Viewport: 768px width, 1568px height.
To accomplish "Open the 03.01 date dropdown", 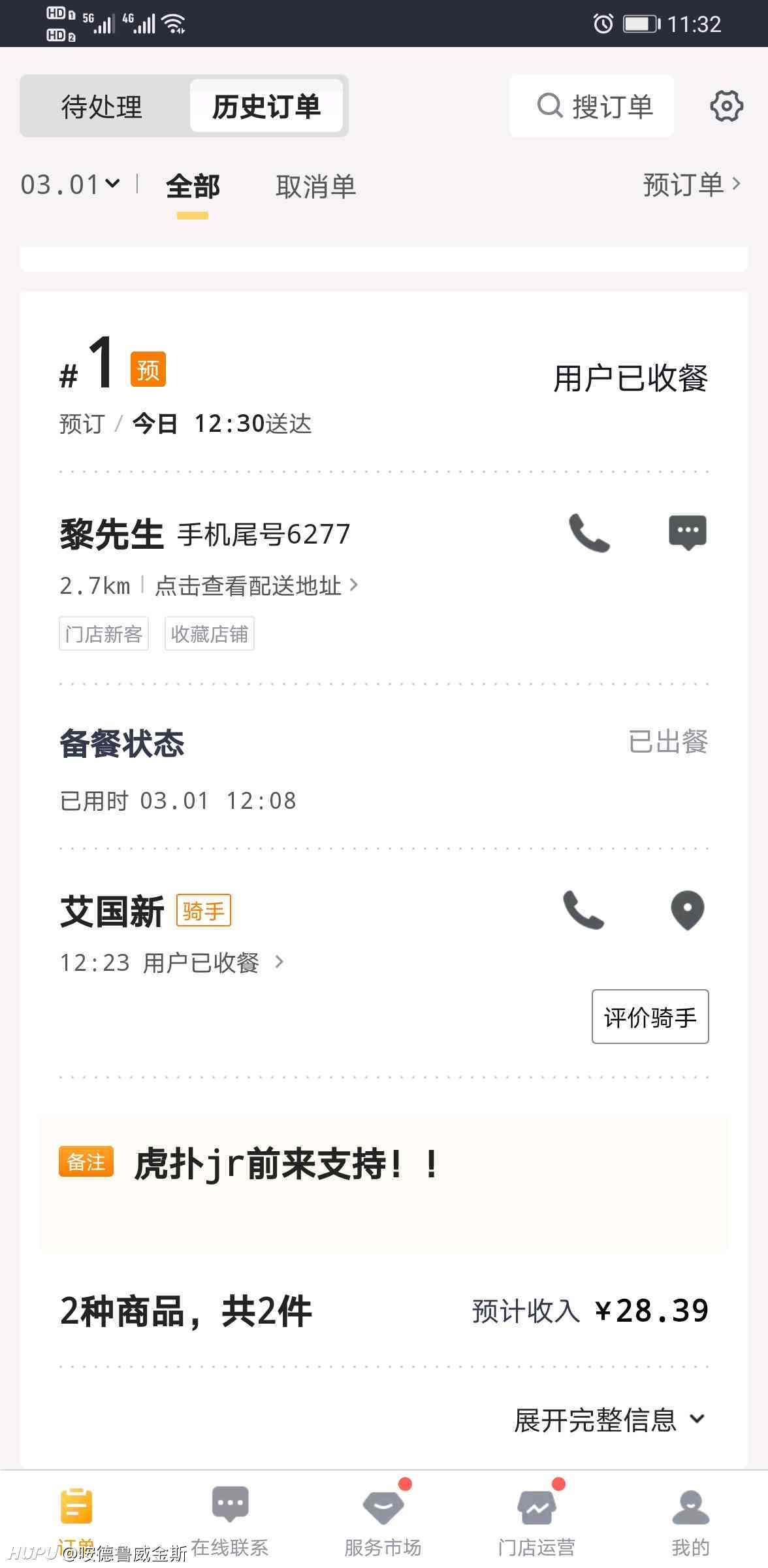I will coord(71,185).
